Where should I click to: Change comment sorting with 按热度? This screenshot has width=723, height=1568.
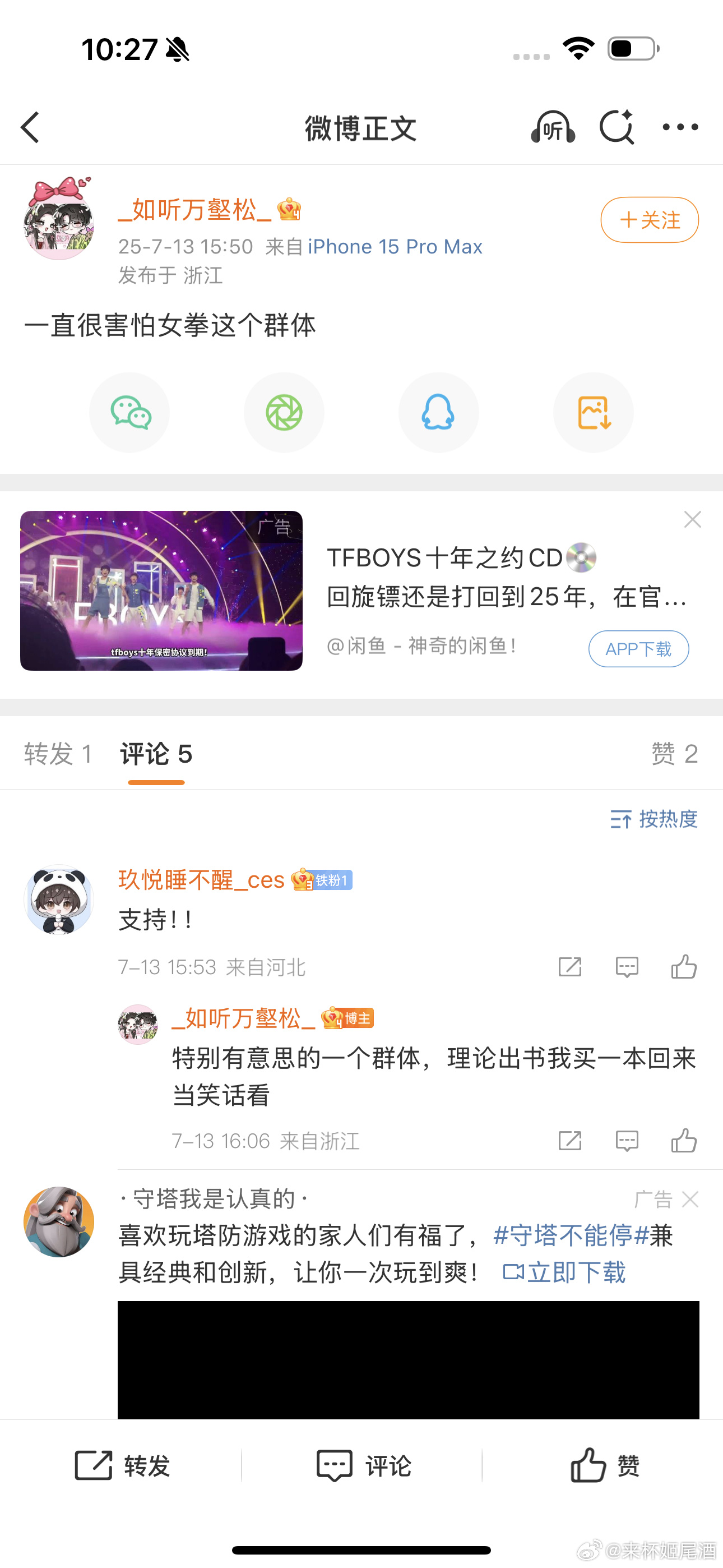(654, 819)
